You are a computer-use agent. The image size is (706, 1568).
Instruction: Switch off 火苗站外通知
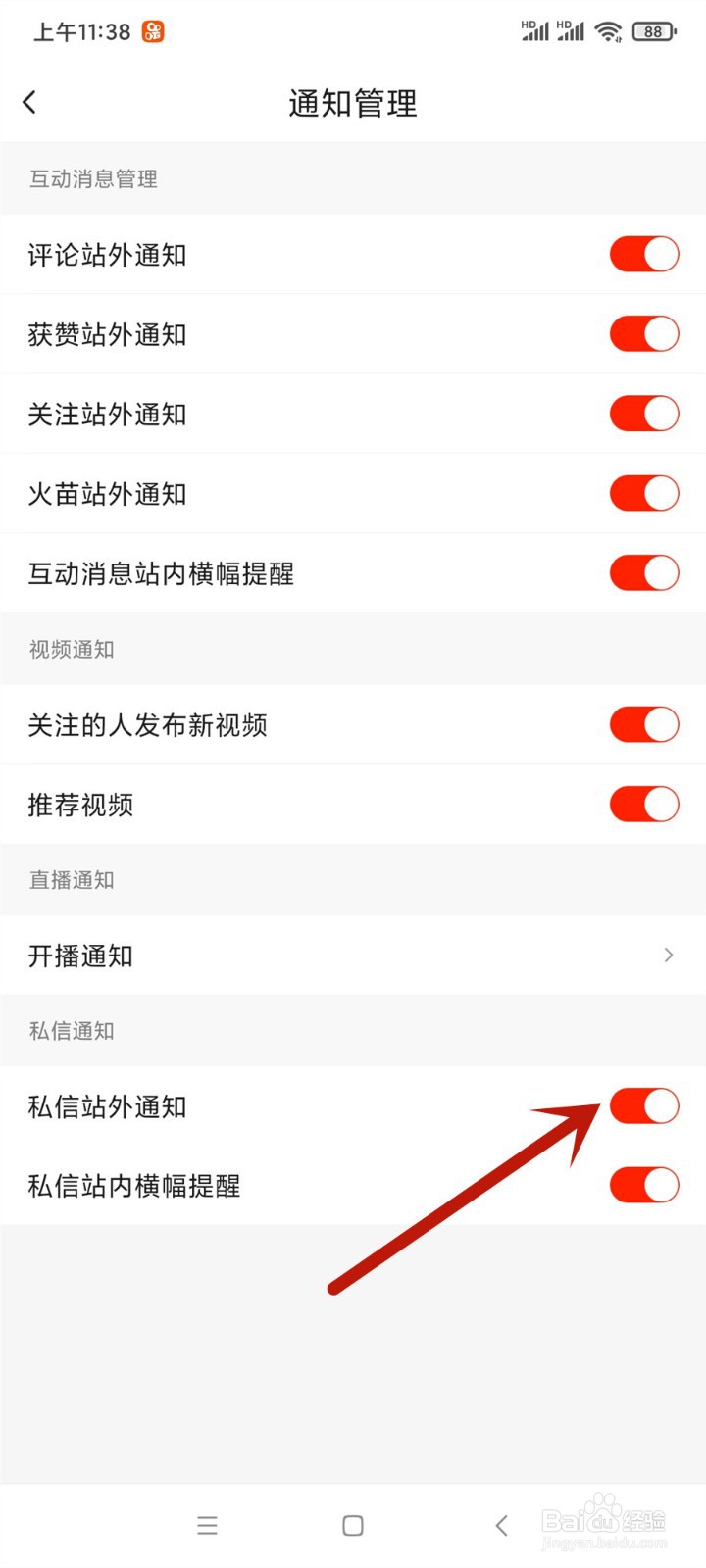pyautogui.click(x=643, y=493)
